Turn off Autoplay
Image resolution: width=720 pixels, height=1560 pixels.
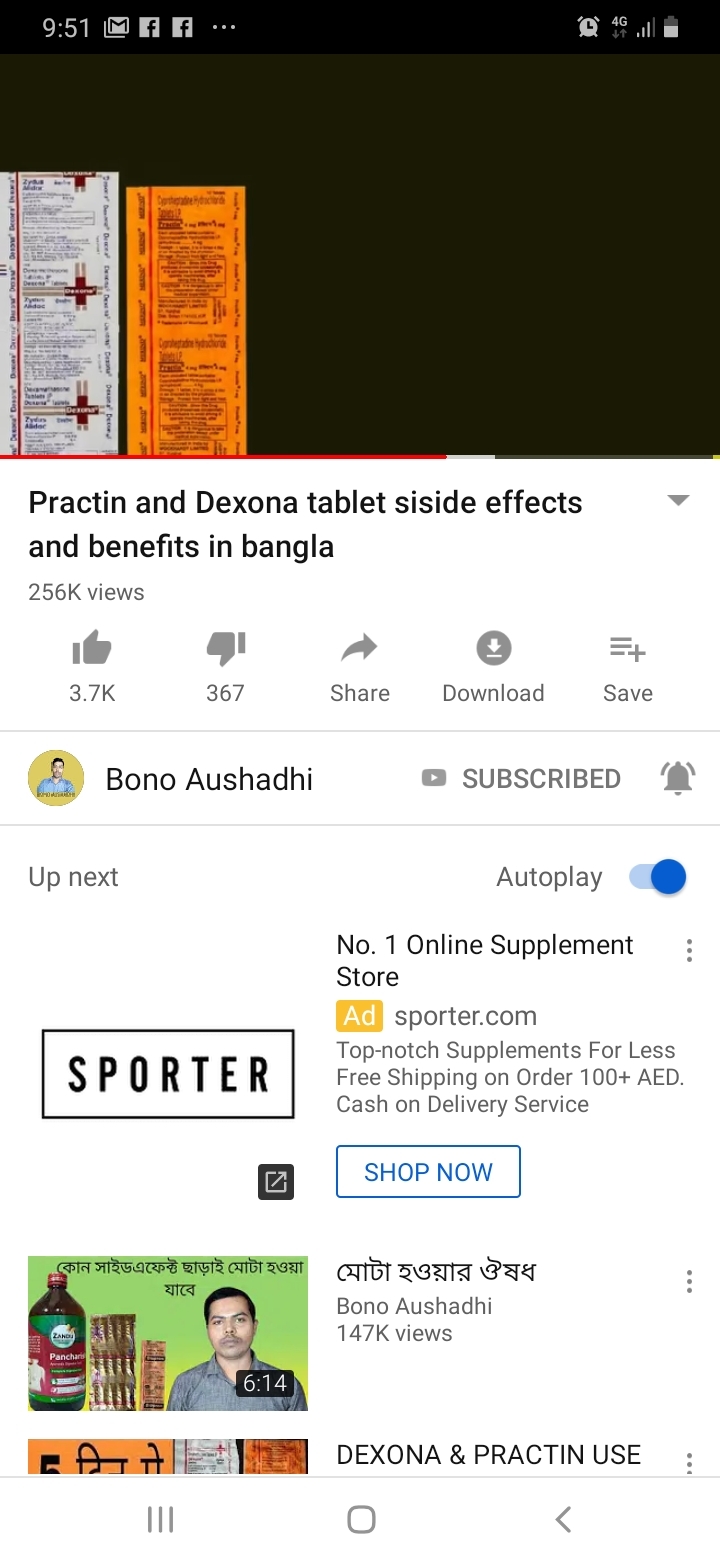point(658,877)
